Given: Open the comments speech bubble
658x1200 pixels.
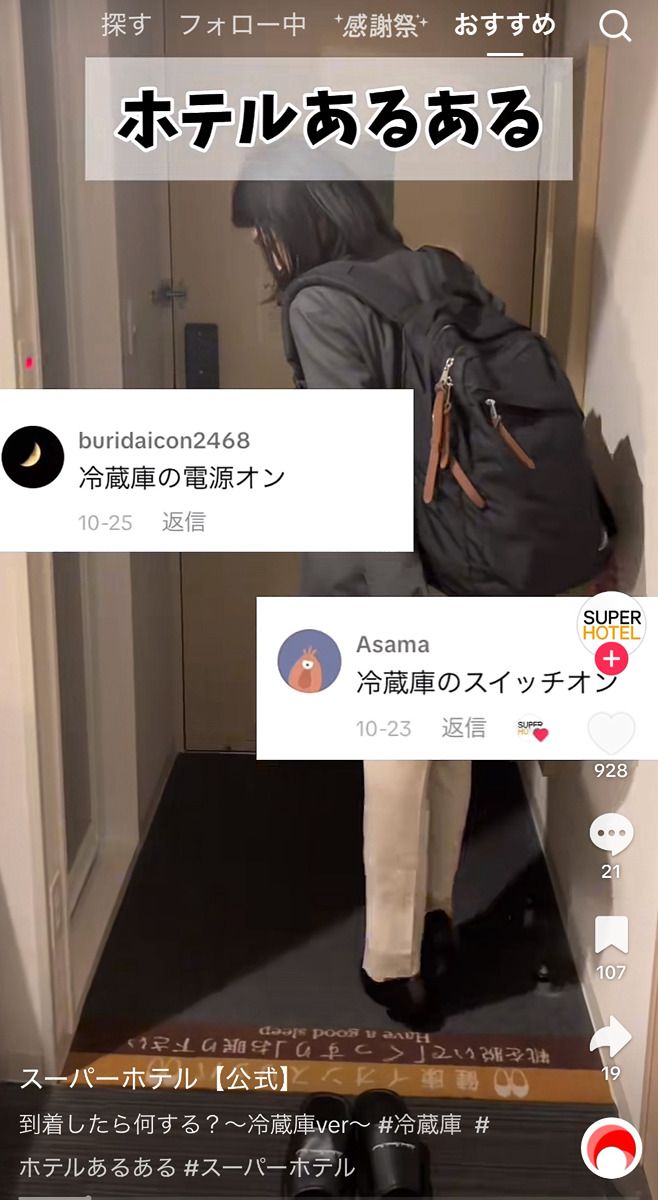Looking at the screenshot, I should pyautogui.click(x=611, y=833).
